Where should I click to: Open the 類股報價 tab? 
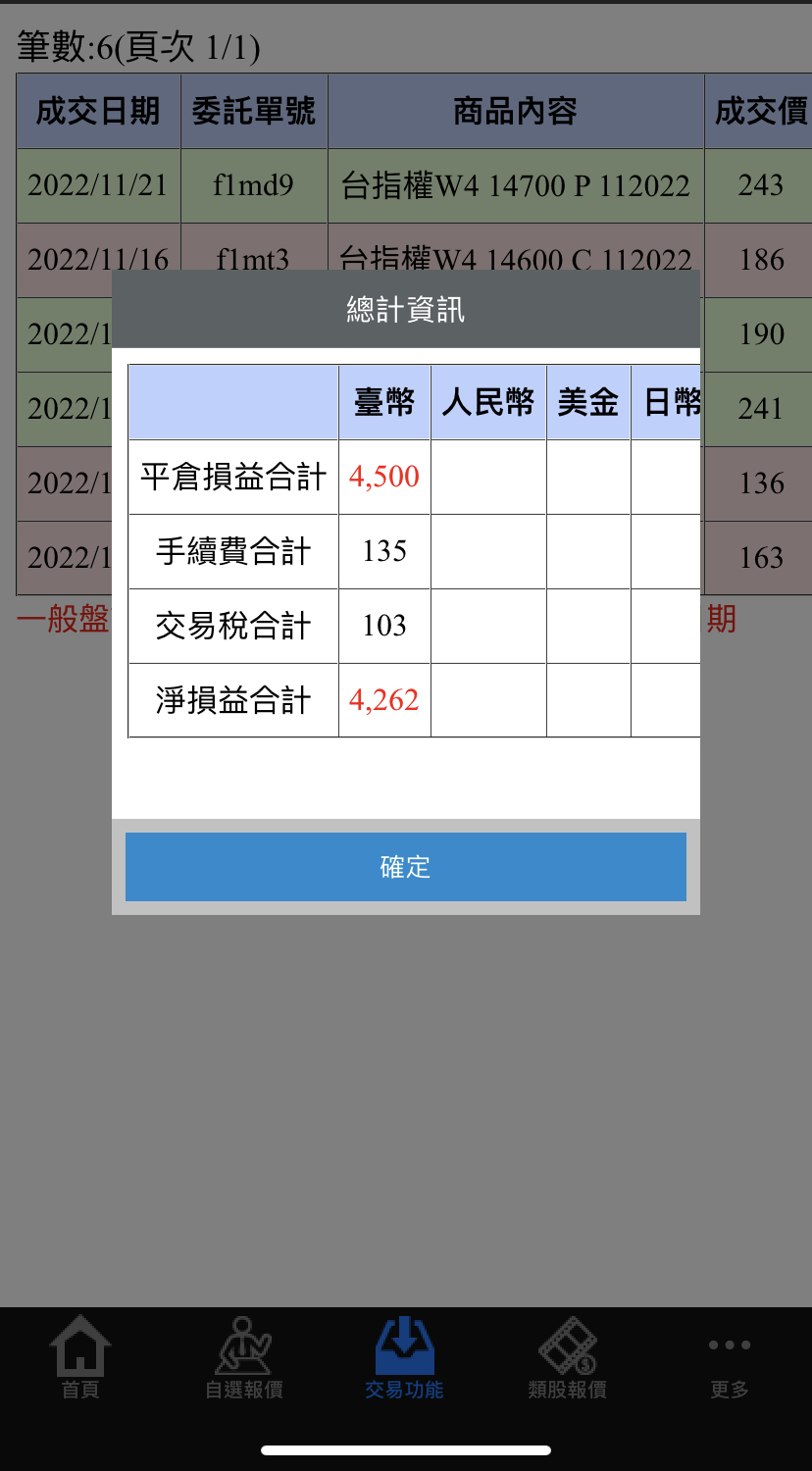pyautogui.click(x=567, y=1358)
